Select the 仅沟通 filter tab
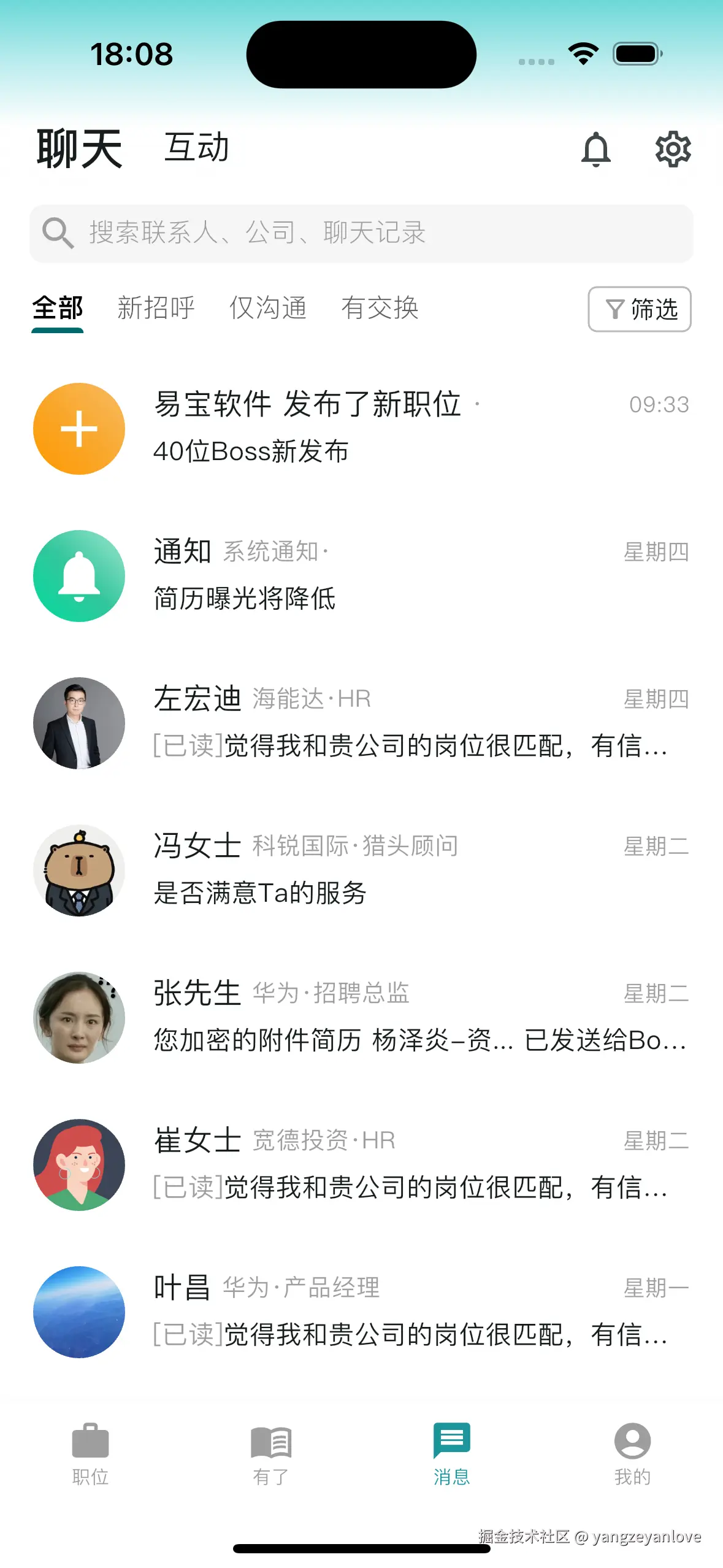 tap(268, 309)
